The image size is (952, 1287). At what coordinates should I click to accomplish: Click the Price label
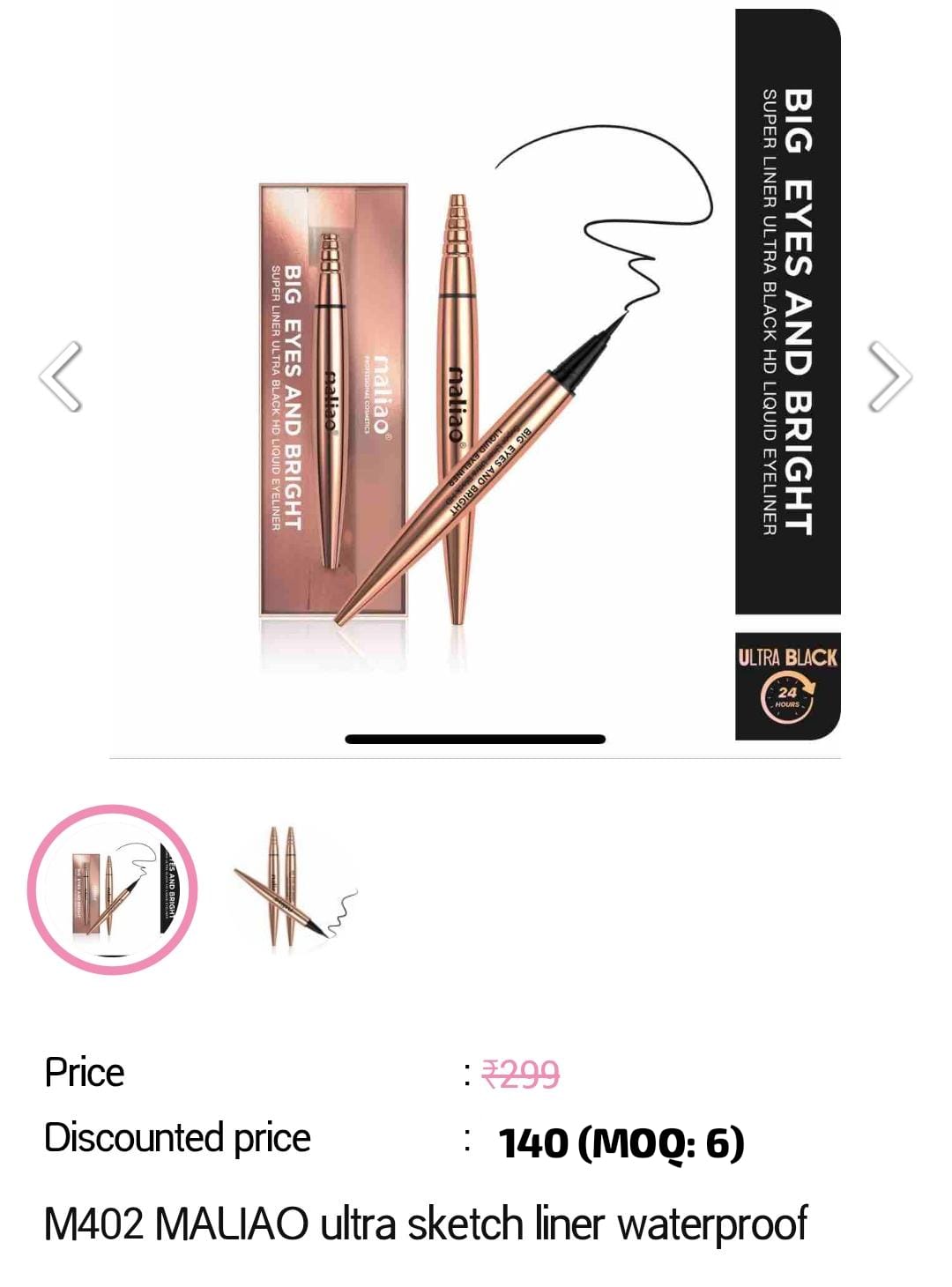pyautogui.click(x=84, y=1070)
